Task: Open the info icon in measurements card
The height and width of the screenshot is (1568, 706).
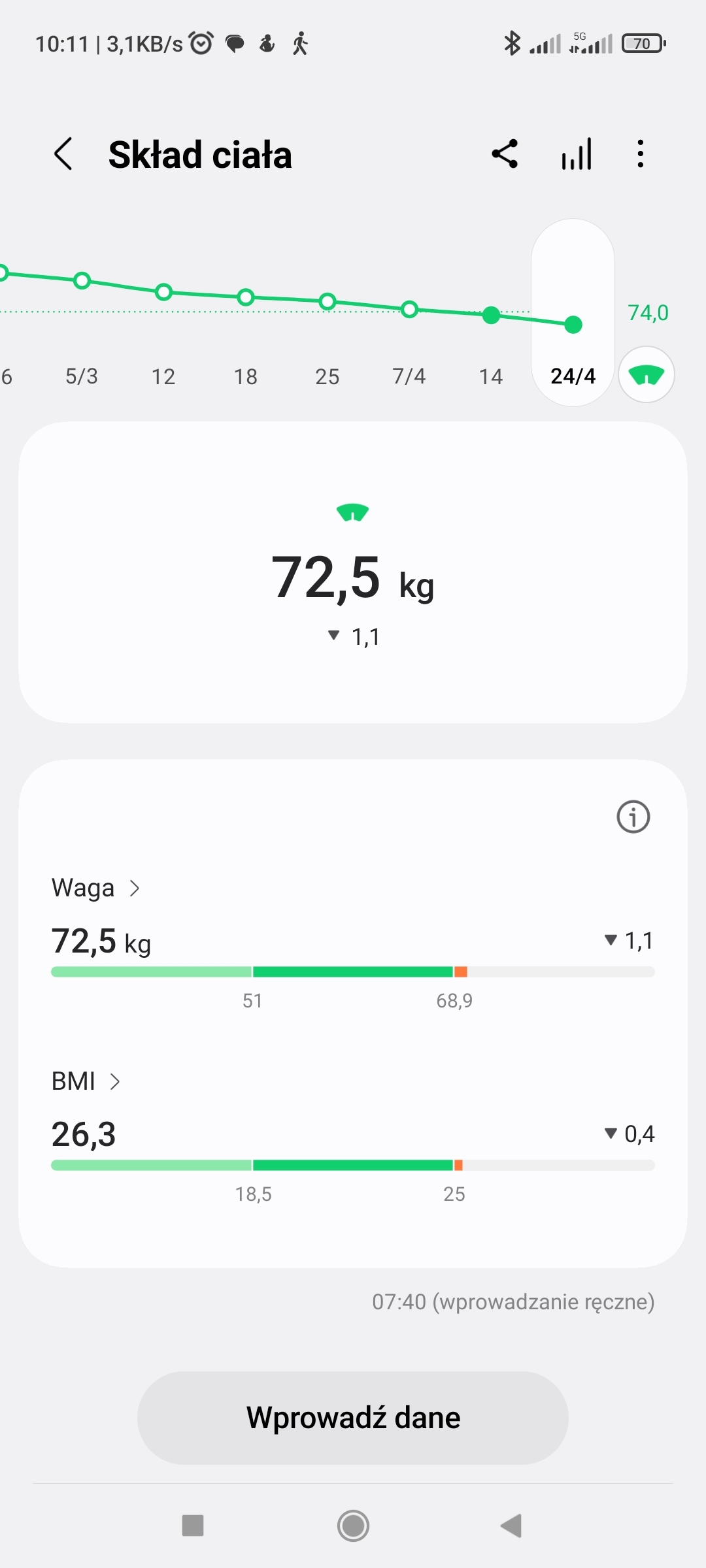Action: click(633, 817)
